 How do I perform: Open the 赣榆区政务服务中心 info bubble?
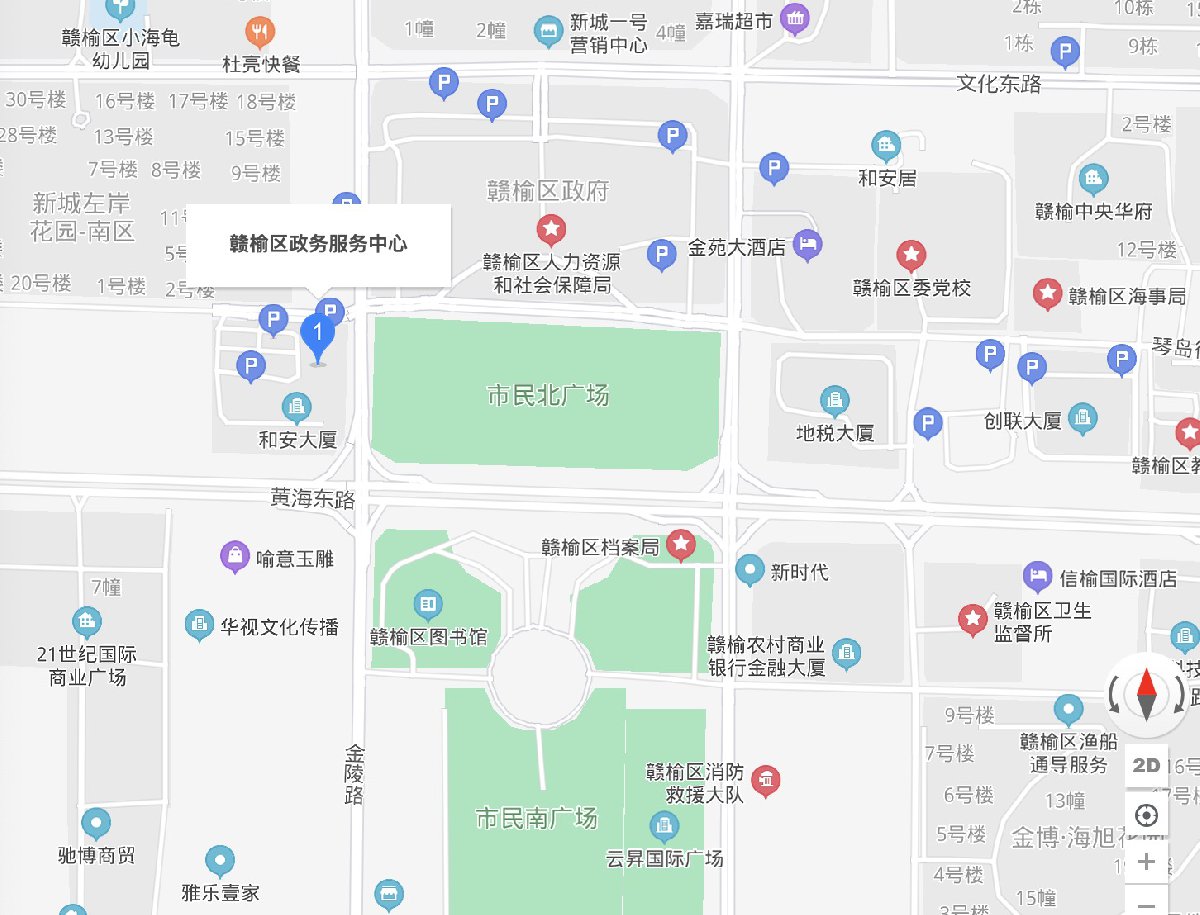point(318,244)
